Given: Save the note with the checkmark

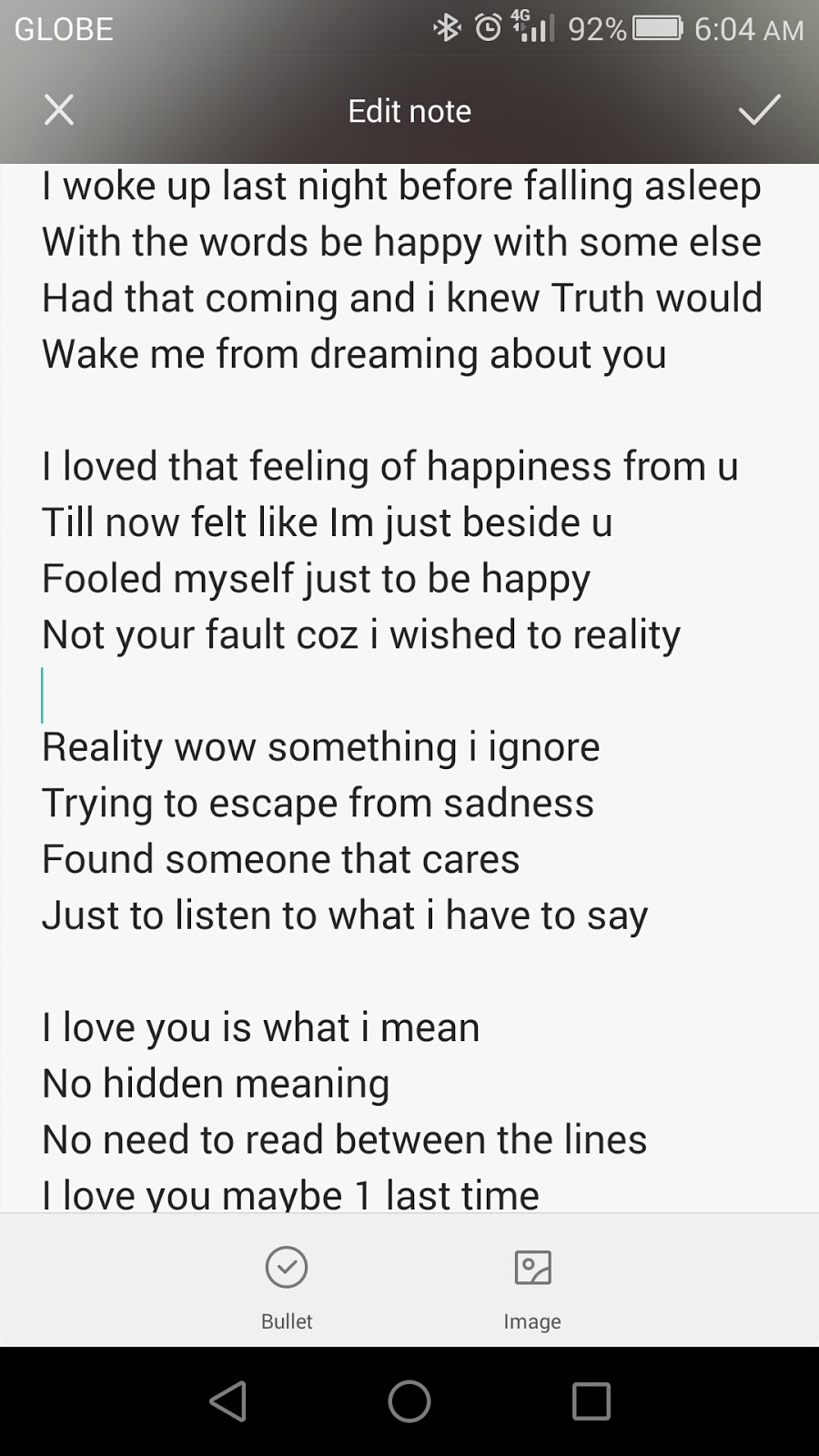Looking at the screenshot, I should [x=759, y=110].
